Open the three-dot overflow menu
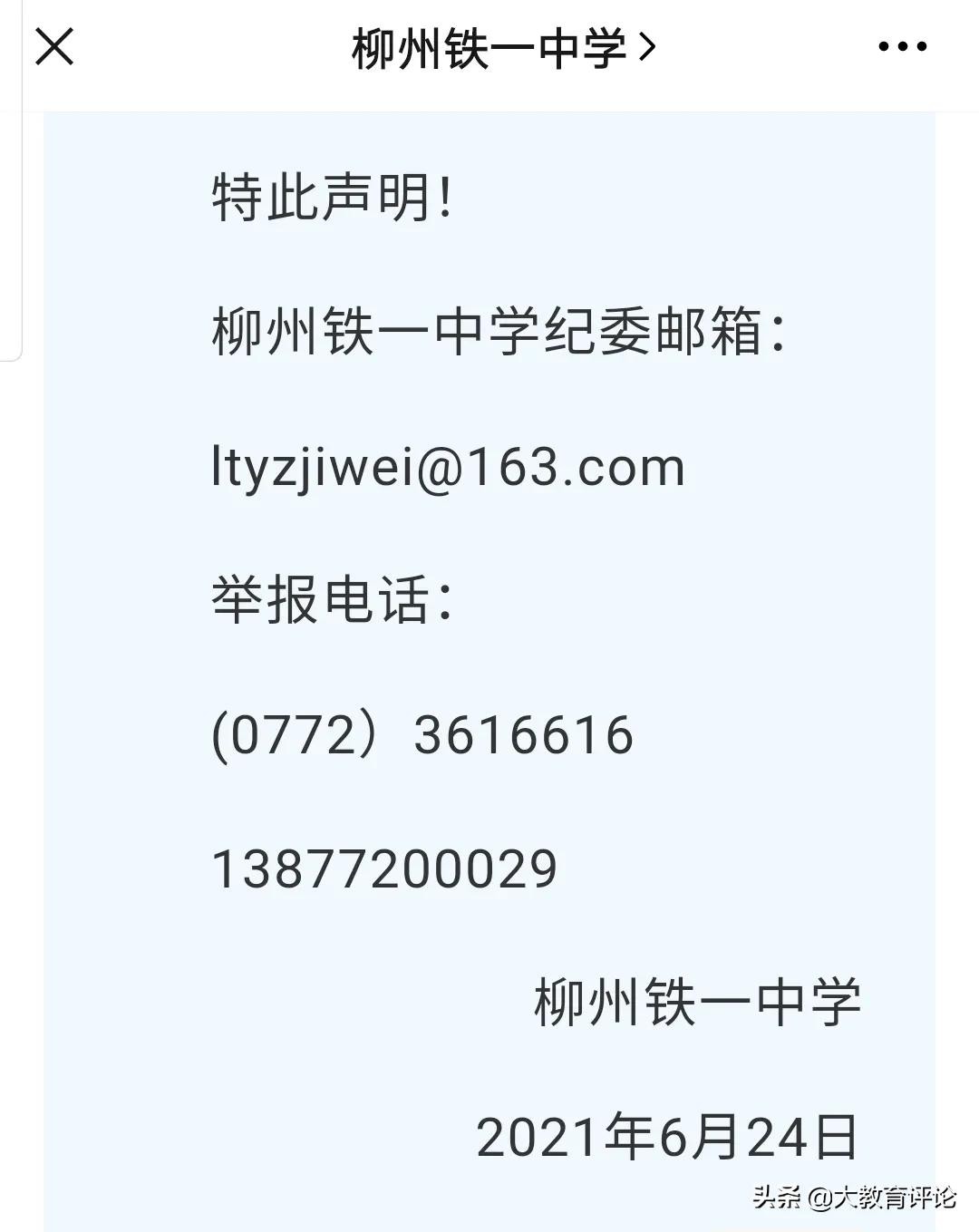Screen dimensions: 979x1232 902,47
